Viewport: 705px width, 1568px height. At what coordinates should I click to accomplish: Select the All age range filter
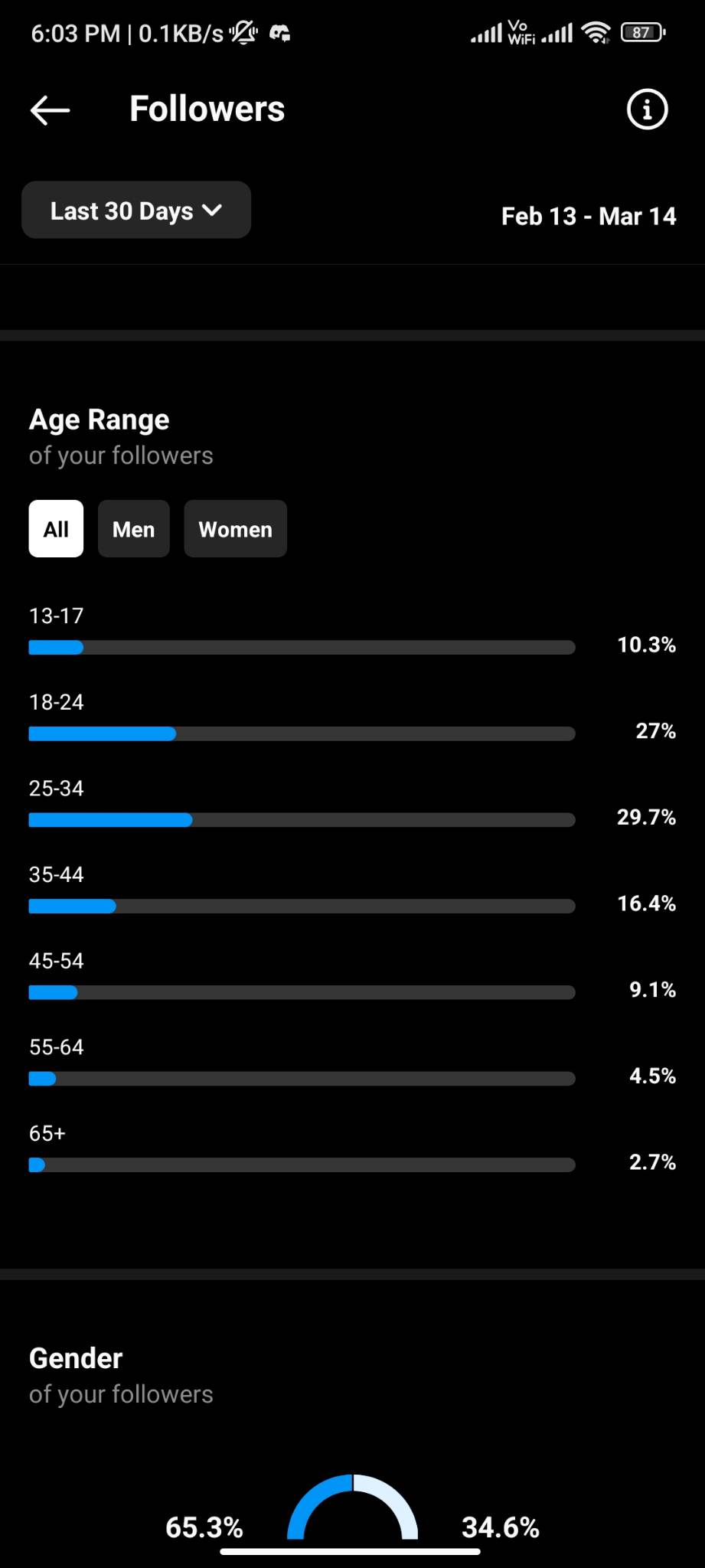56,529
